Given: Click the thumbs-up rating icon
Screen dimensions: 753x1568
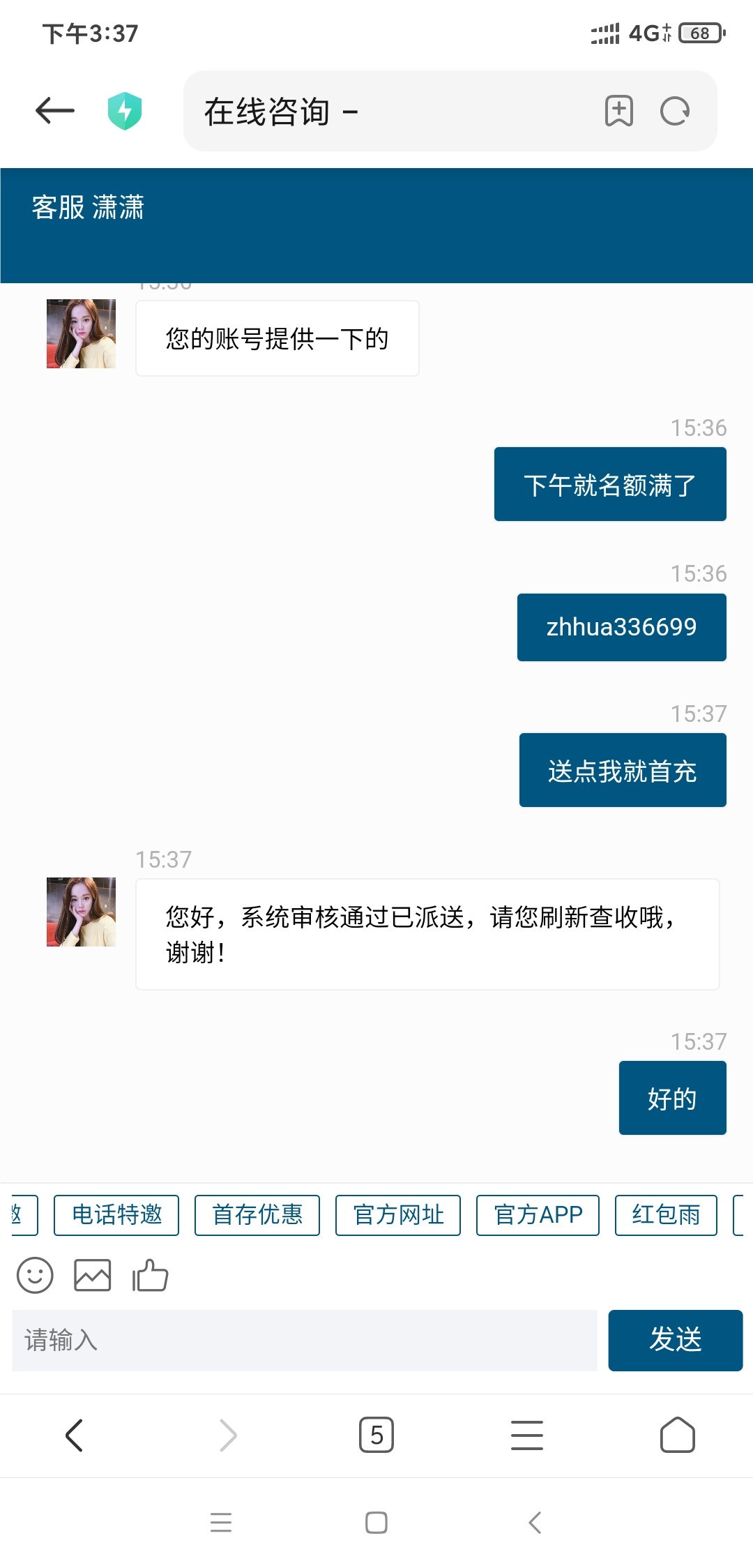Looking at the screenshot, I should click(149, 1275).
